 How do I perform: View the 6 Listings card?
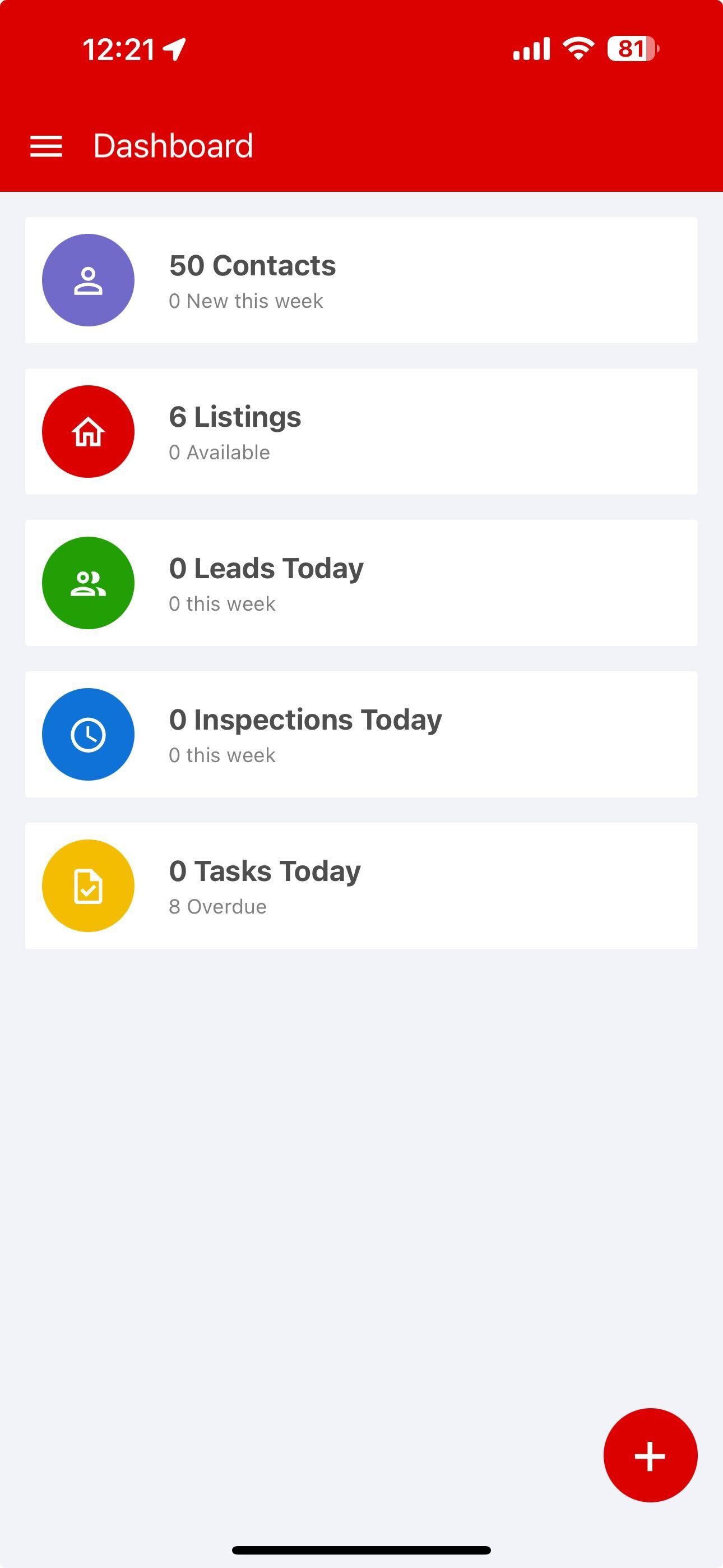pos(361,432)
